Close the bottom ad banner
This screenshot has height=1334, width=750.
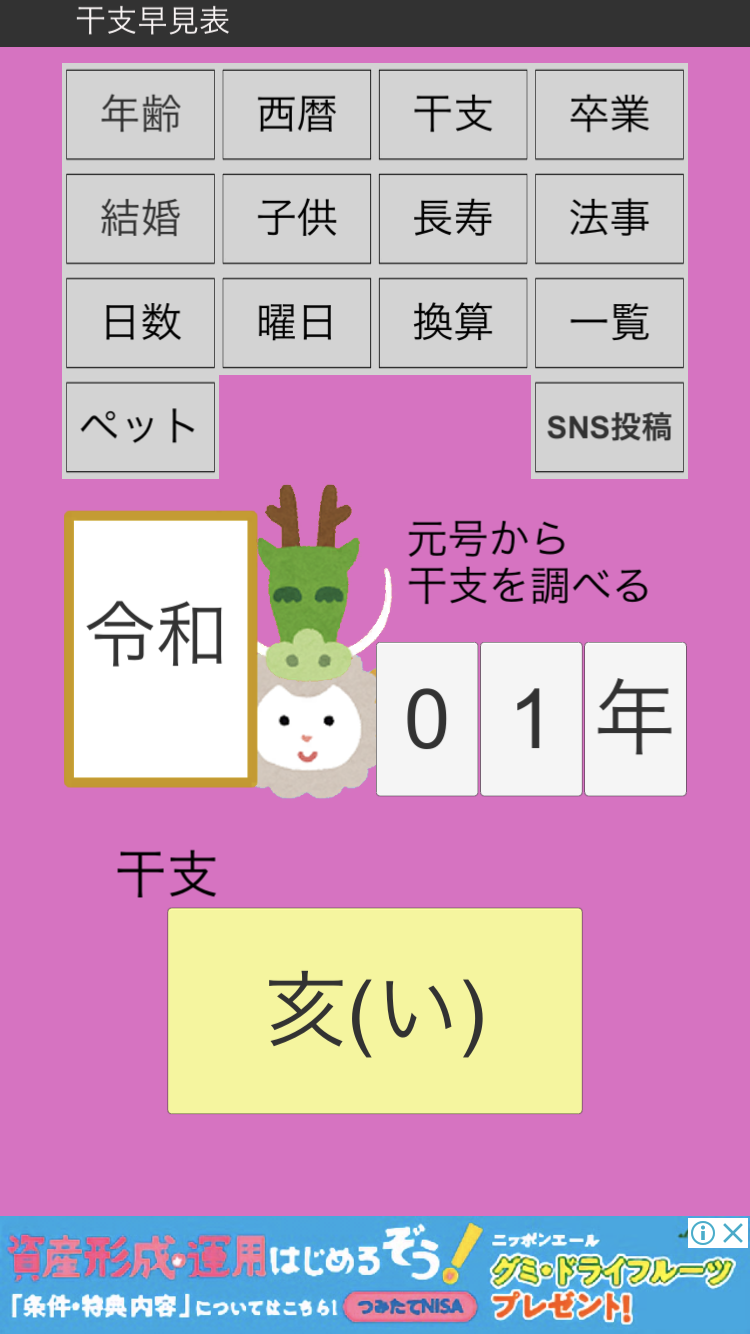(x=734, y=1232)
